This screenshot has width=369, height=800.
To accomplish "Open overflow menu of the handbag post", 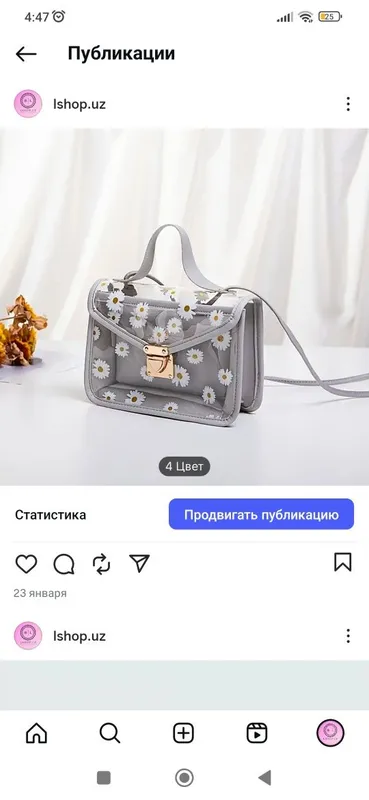I will [x=348, y=104].
